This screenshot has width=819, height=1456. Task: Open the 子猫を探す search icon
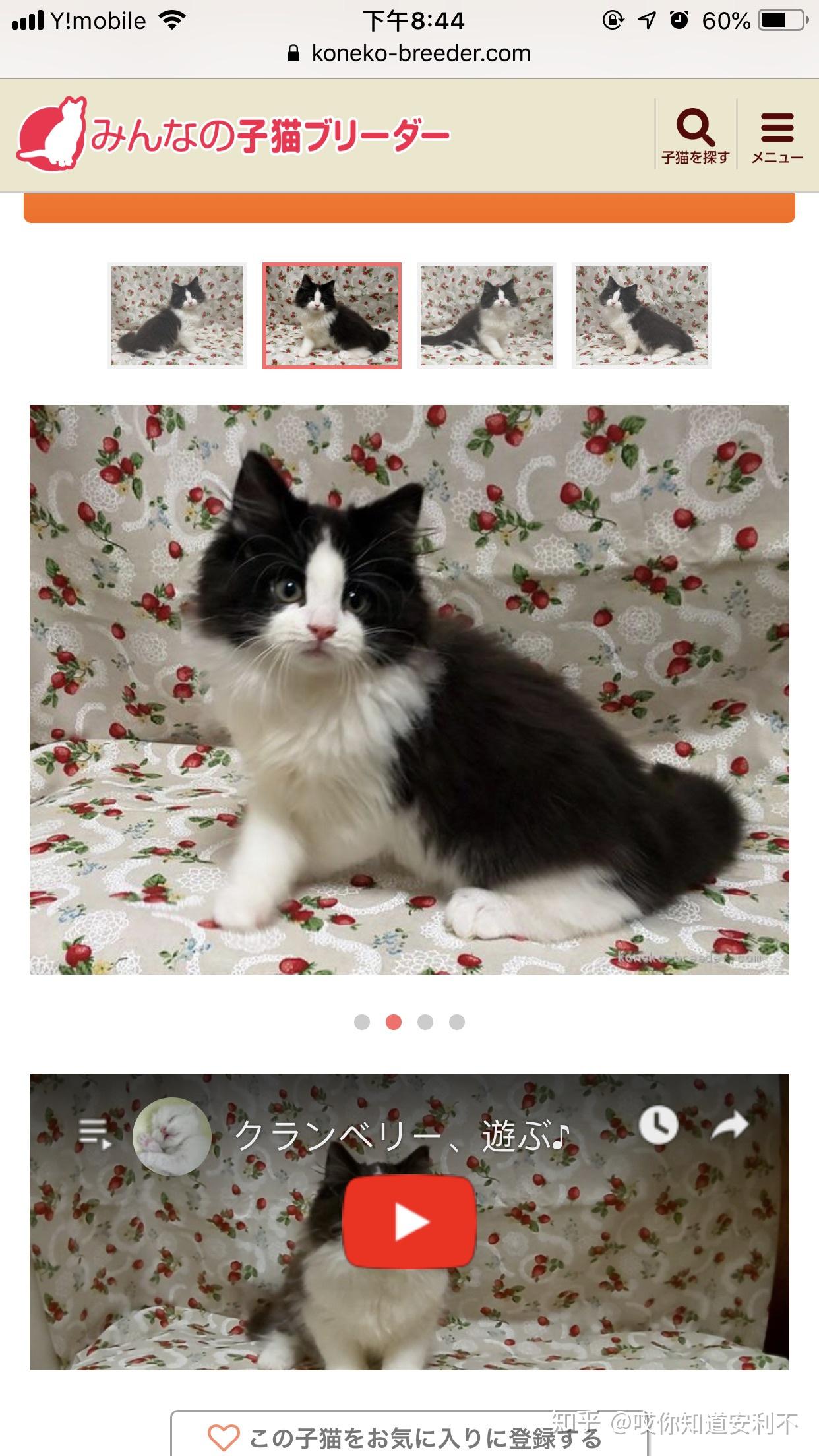click(x=695, y=135)
